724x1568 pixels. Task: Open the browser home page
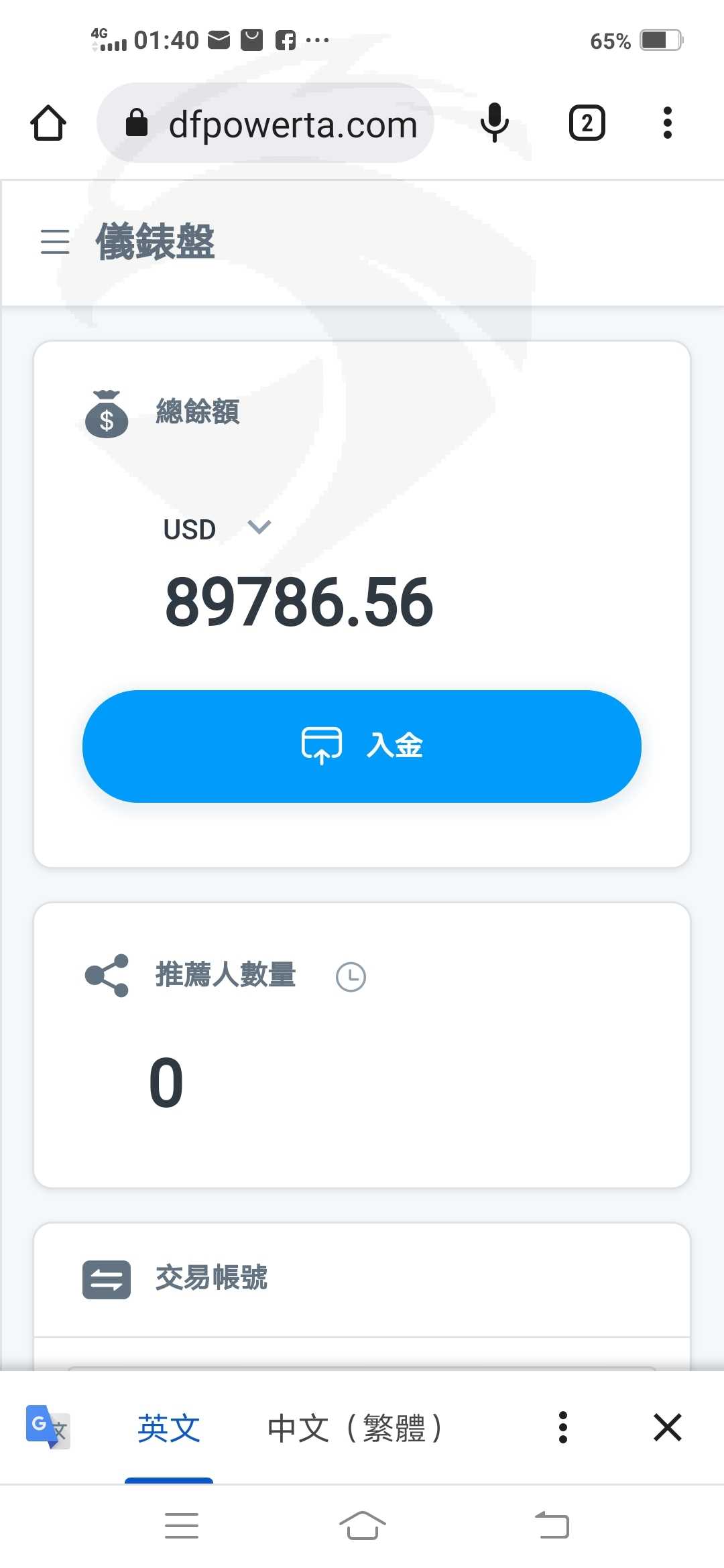[48, 123]
